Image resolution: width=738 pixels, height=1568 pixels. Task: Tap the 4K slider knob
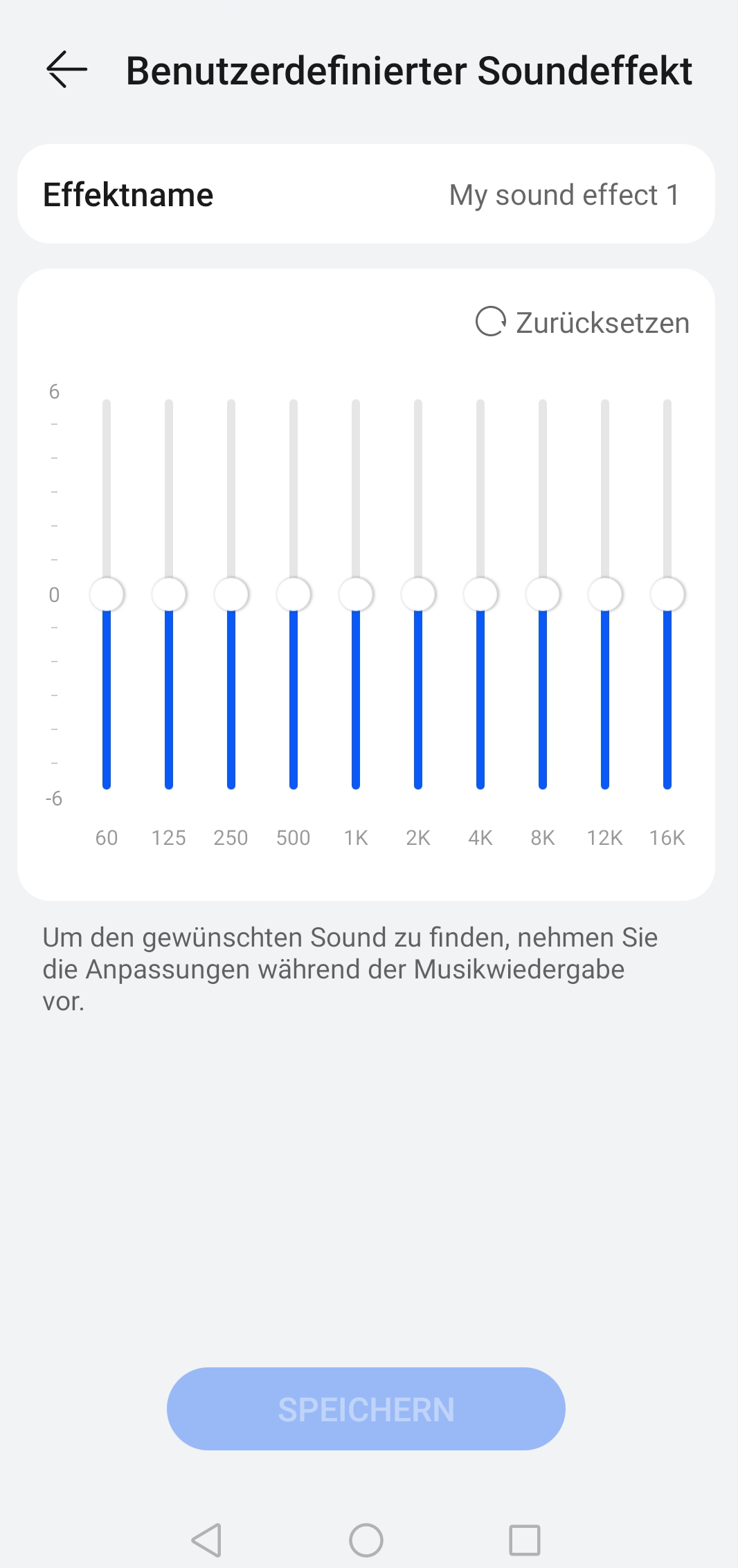(x=480, y=594)
